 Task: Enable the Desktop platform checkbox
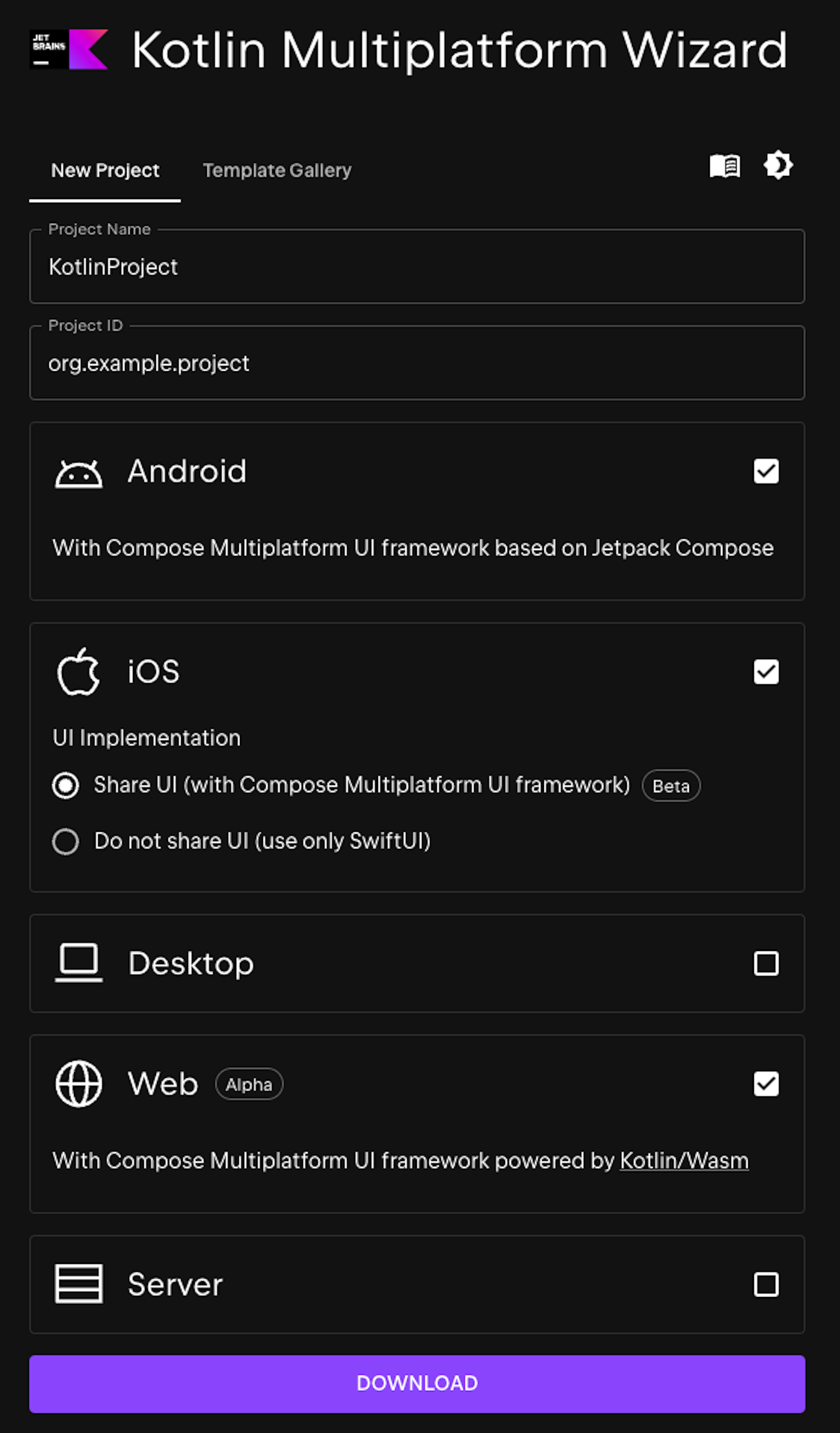pos(765,963)
